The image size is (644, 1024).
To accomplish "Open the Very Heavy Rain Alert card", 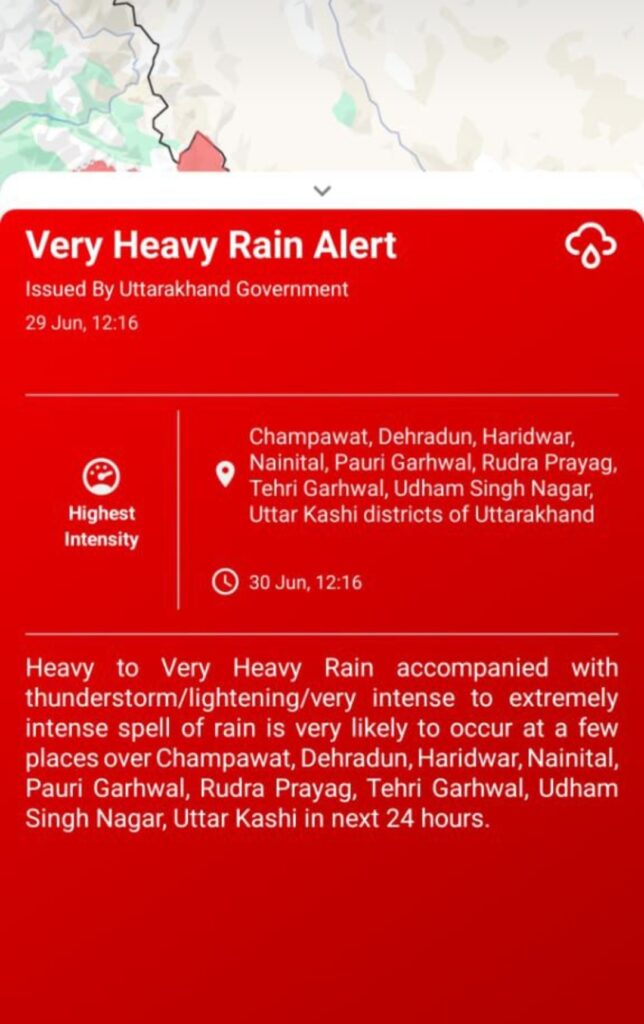I will (211, 246).
